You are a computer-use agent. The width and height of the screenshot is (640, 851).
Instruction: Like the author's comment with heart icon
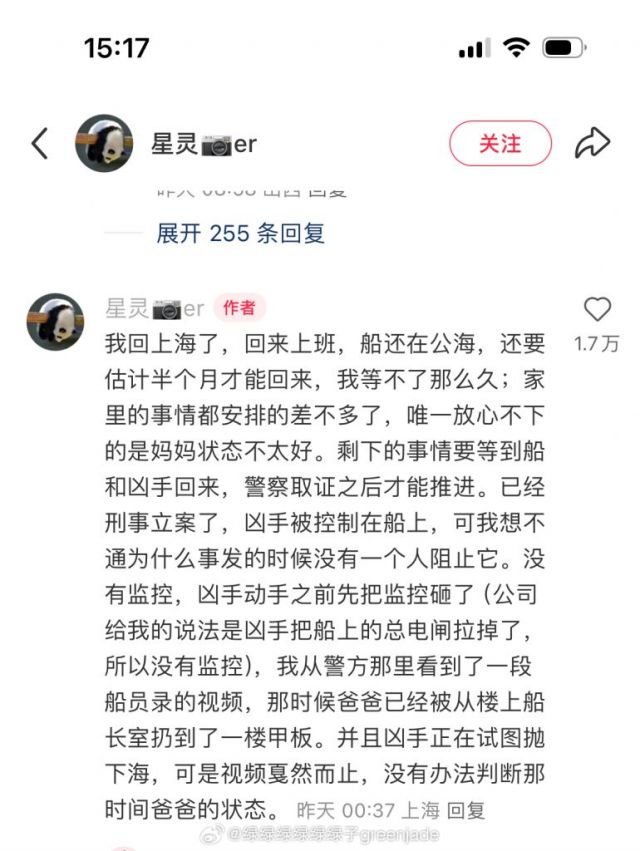(x=597, y=309)
